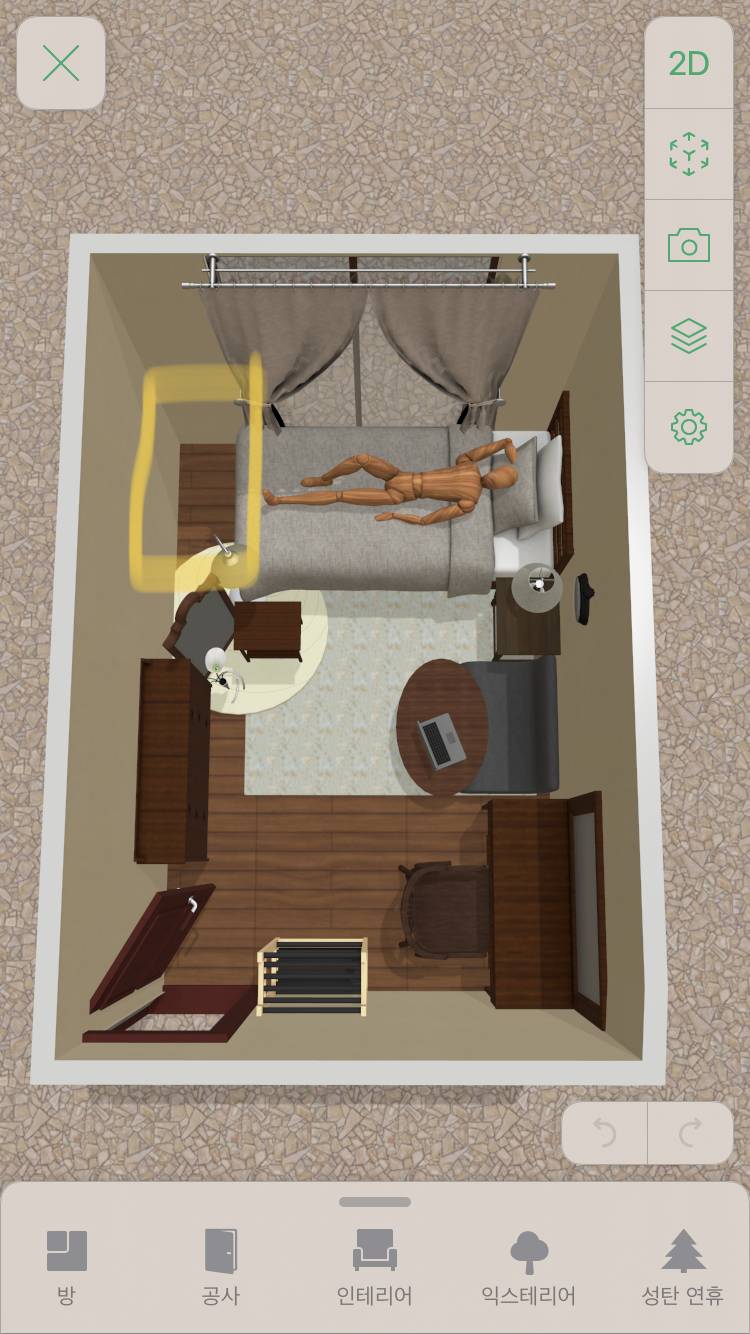
Task: Redo the last action
Action: pos(691,1133)
